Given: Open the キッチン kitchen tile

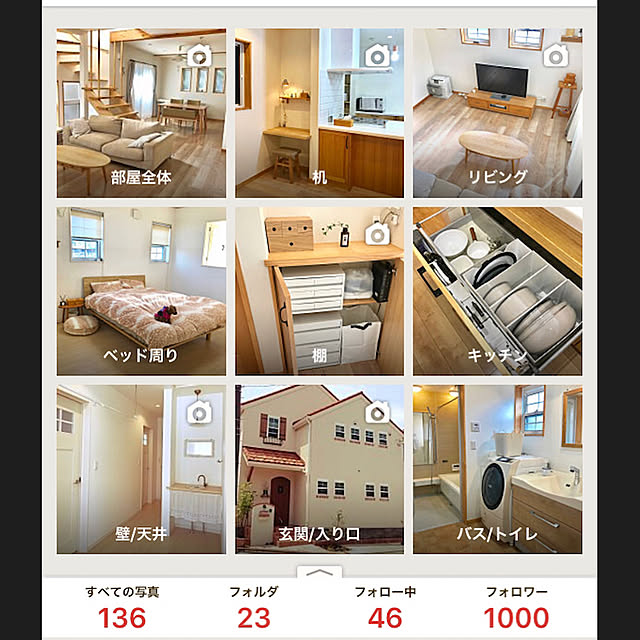Looking at the screenshot, I should pyautogui.click(x=497, y=291).
